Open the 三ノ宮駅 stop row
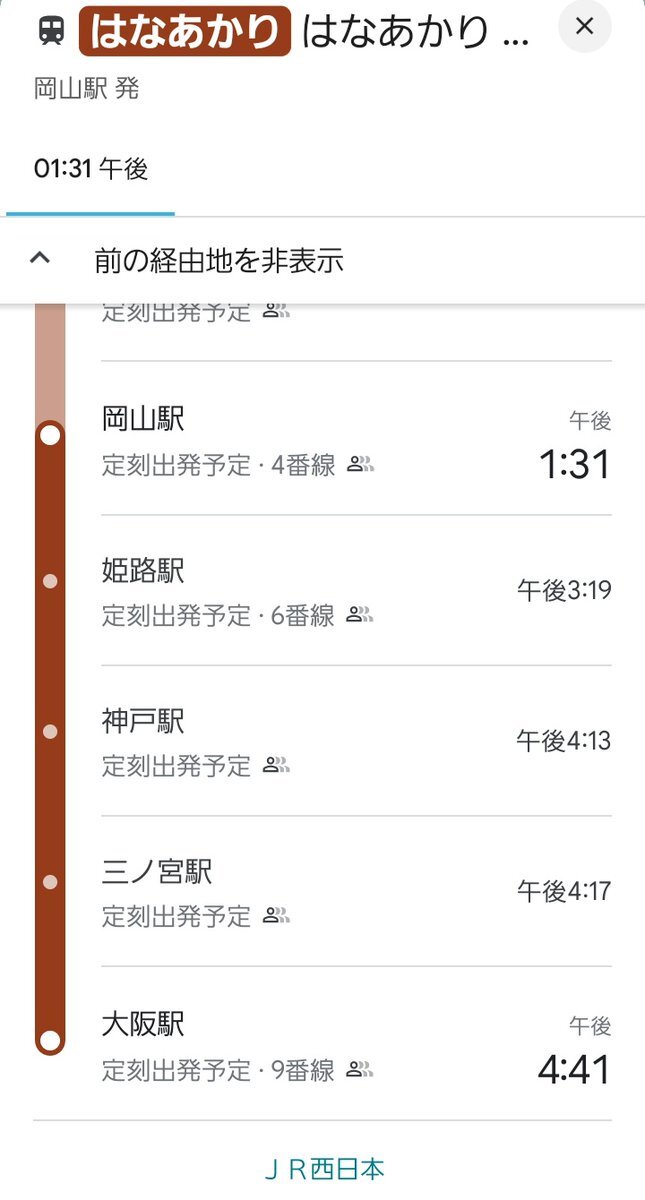 (x=355, y=892)
